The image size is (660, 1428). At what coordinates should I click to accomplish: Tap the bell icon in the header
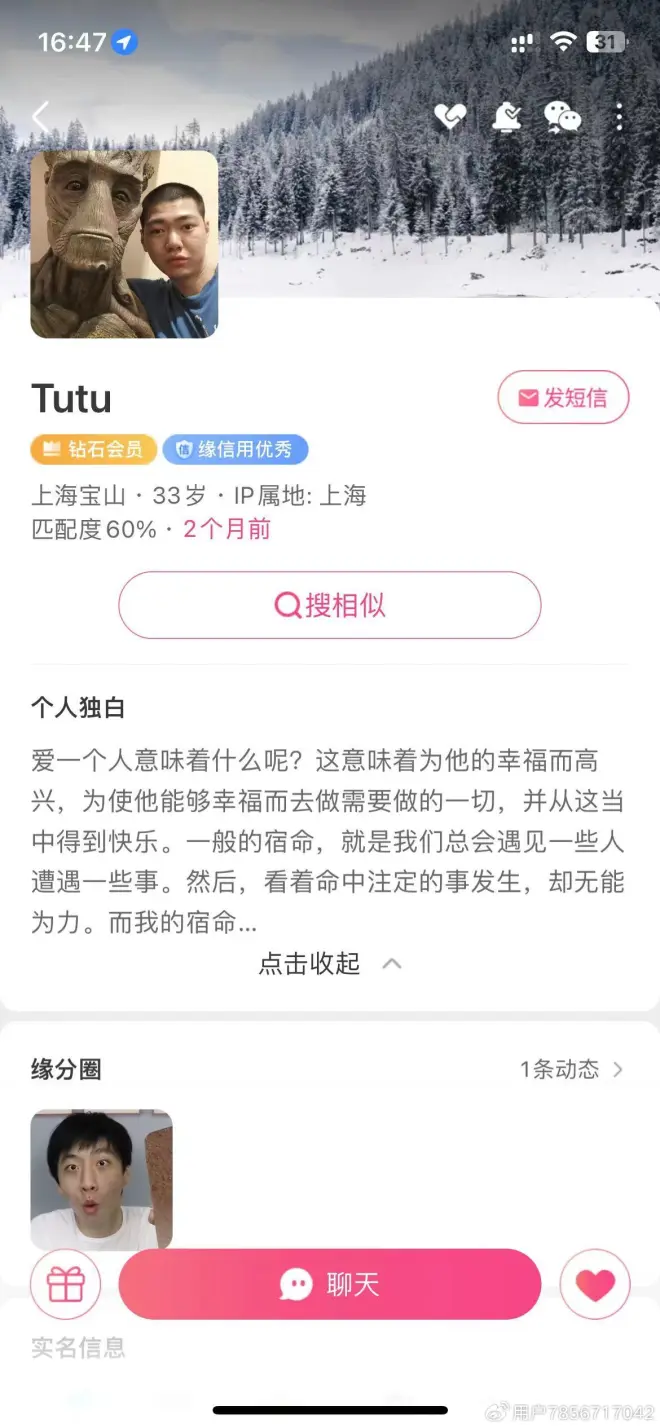[506, 117]
